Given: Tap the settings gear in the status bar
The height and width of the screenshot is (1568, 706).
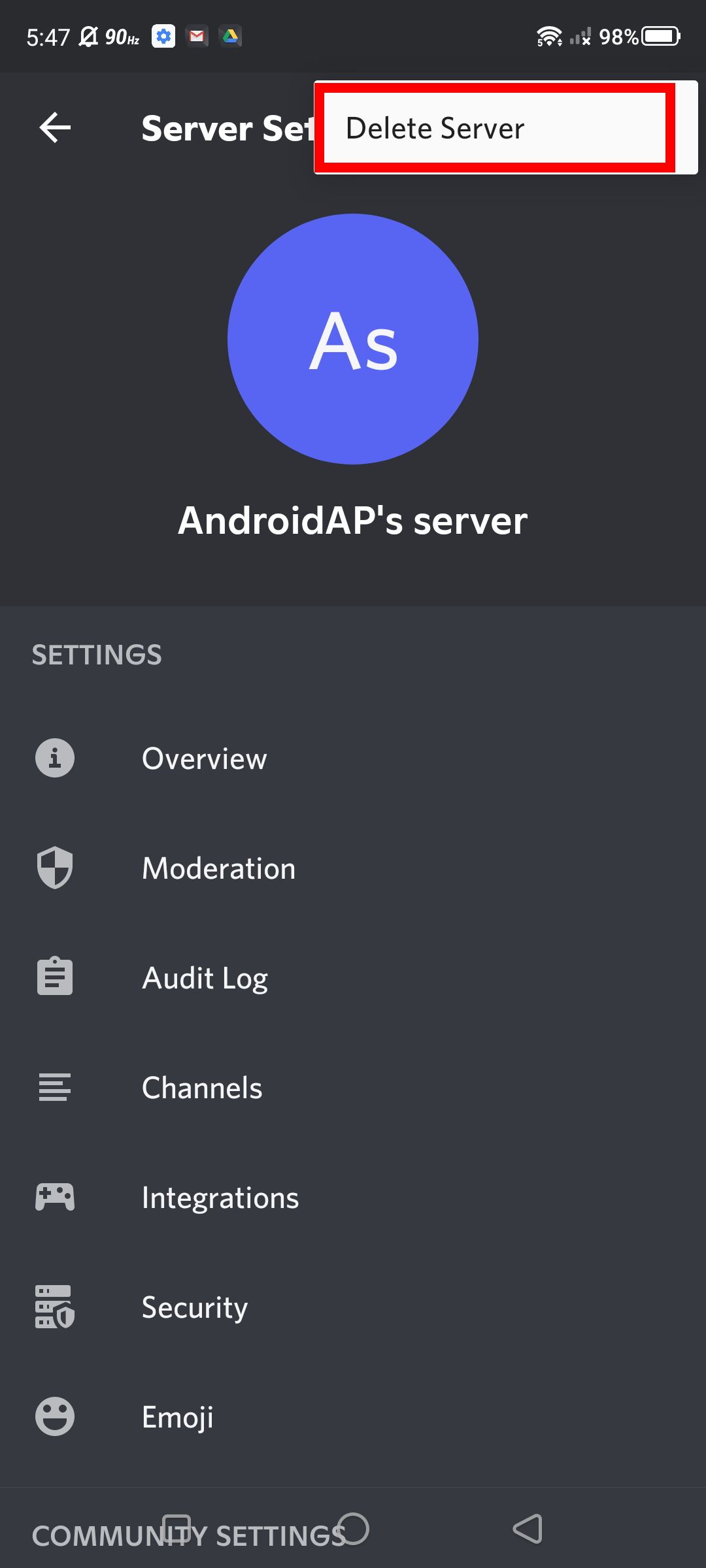Looking at the screenshot, I should coord(163,36).
